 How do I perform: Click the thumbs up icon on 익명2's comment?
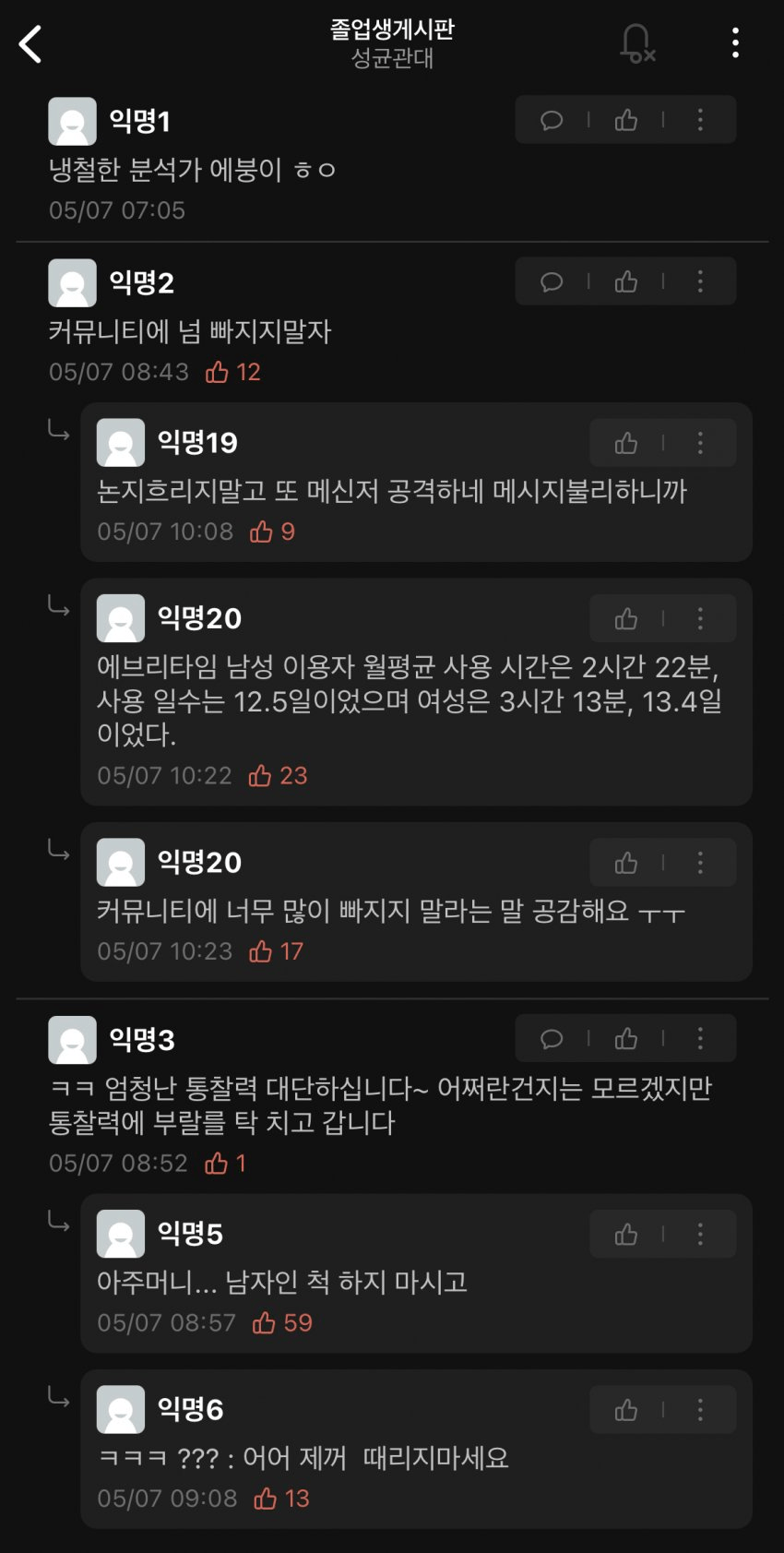click(626, 281)
